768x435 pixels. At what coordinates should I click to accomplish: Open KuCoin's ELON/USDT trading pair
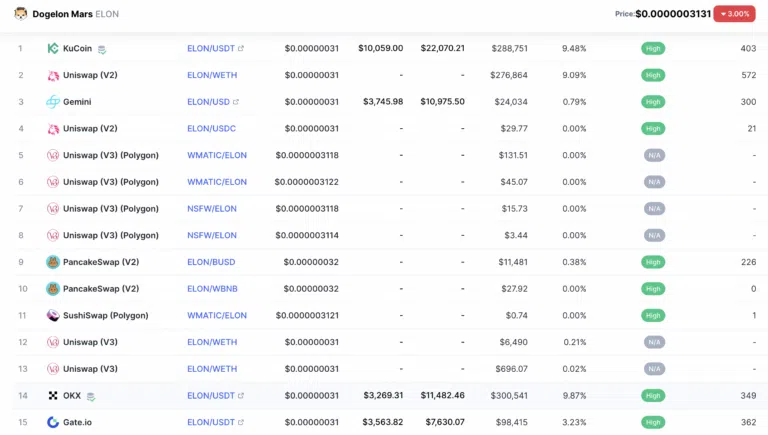[210, 48]
